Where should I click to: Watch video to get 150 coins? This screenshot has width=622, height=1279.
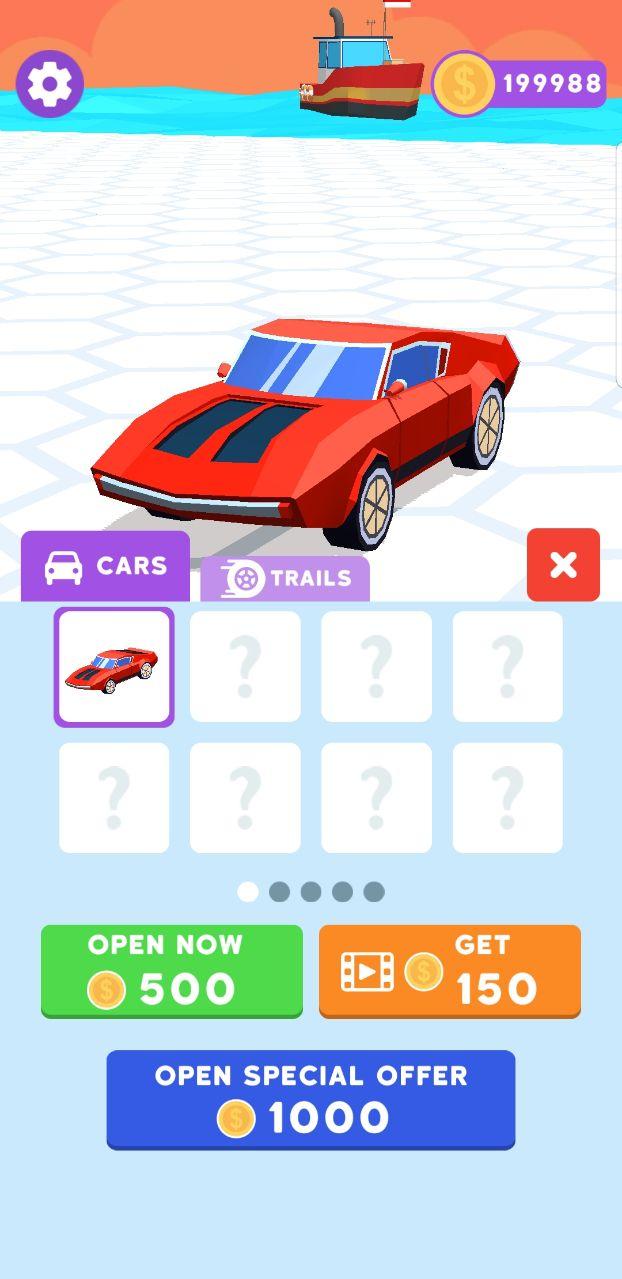click(449, 971)
